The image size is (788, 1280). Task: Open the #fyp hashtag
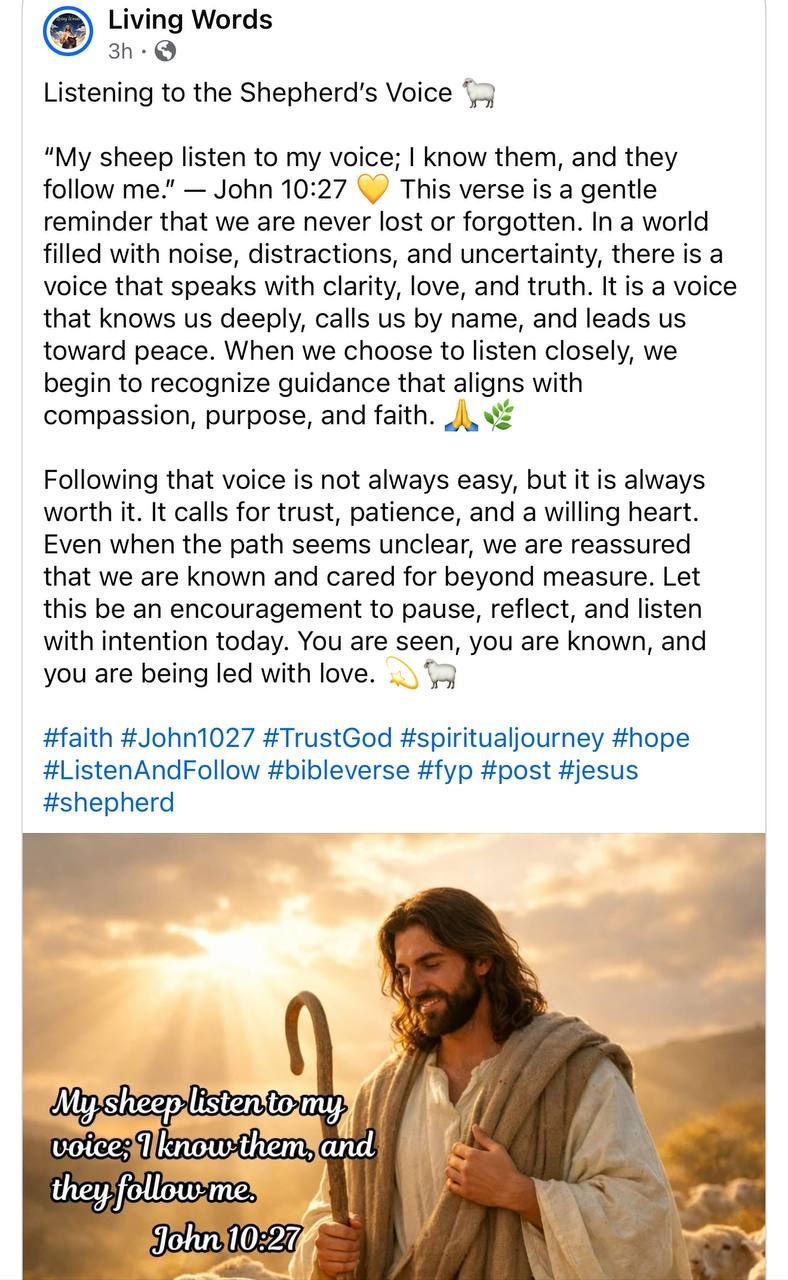pos(442,770)
